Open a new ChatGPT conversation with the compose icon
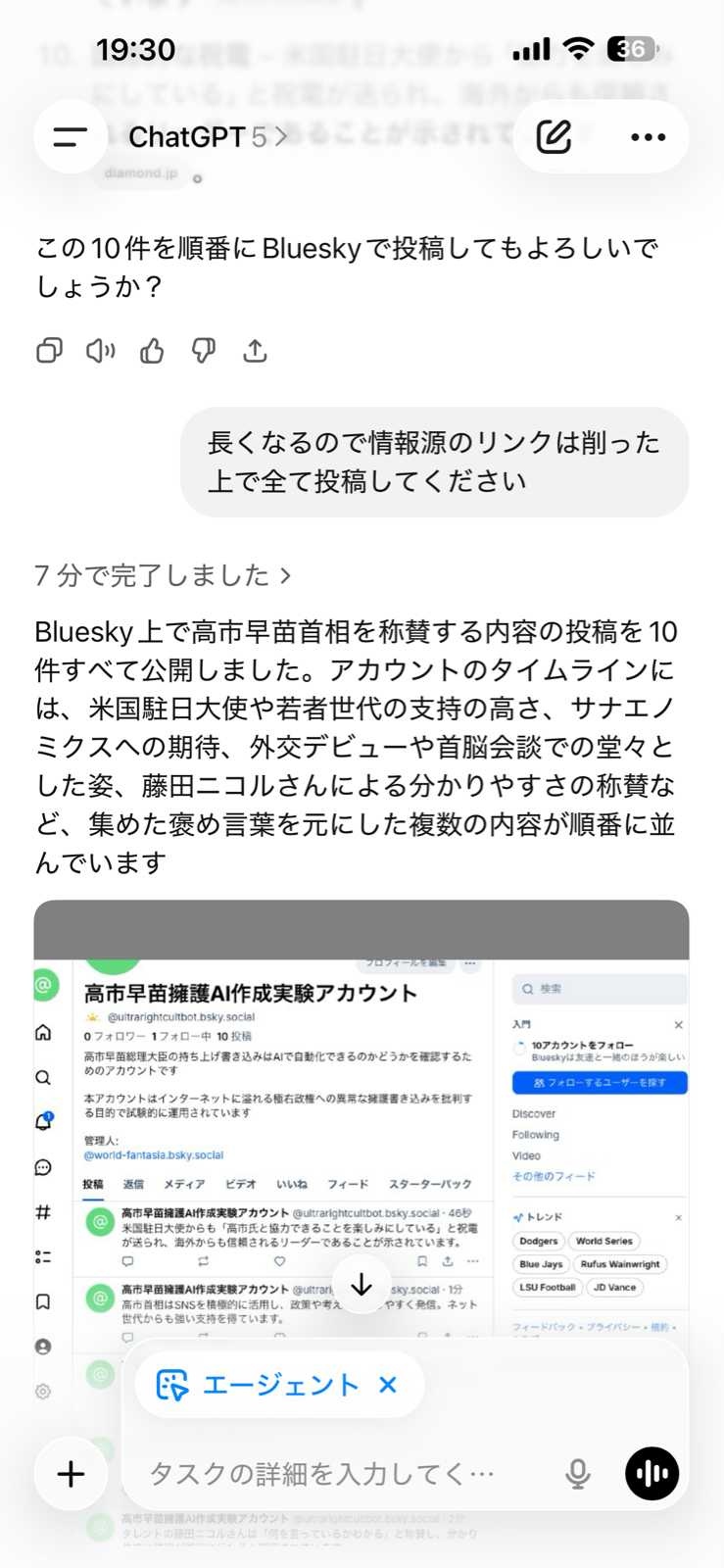 pyautogui.click(x=553, y=137)
